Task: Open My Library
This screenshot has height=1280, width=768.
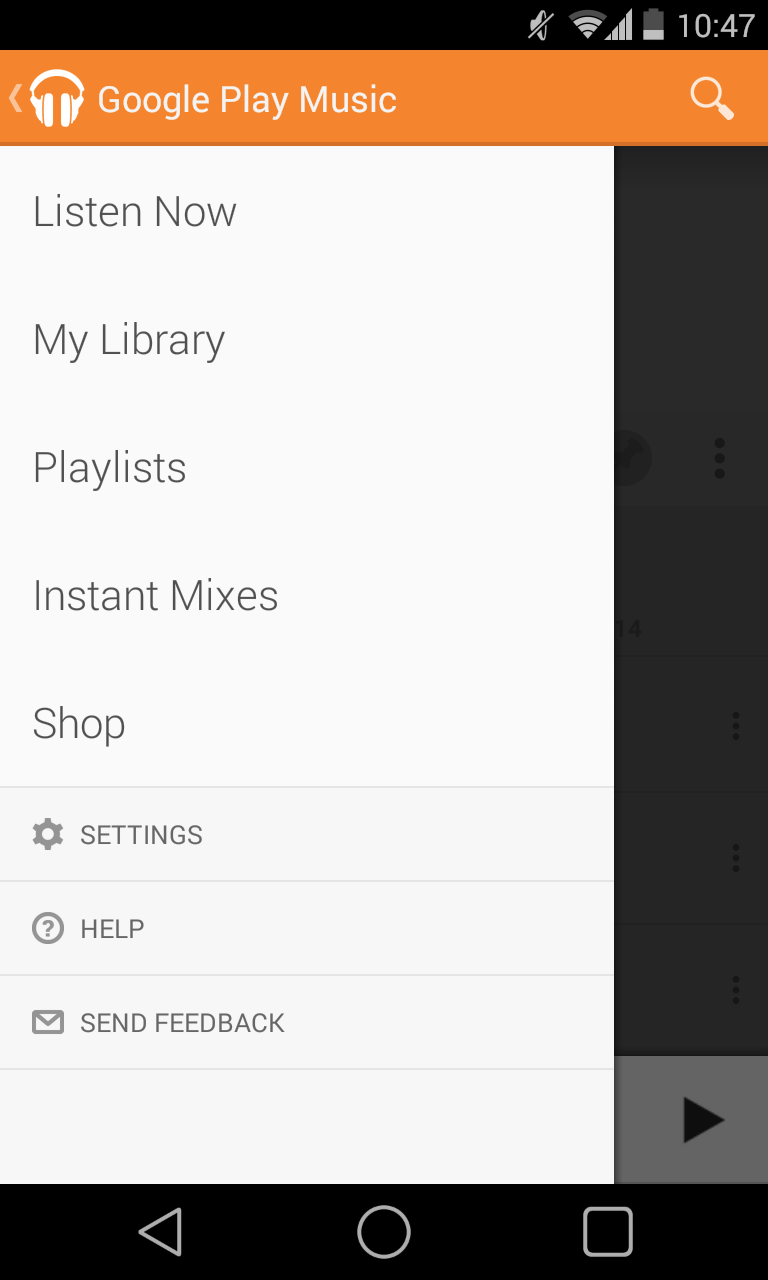Action: coord(129,340)
